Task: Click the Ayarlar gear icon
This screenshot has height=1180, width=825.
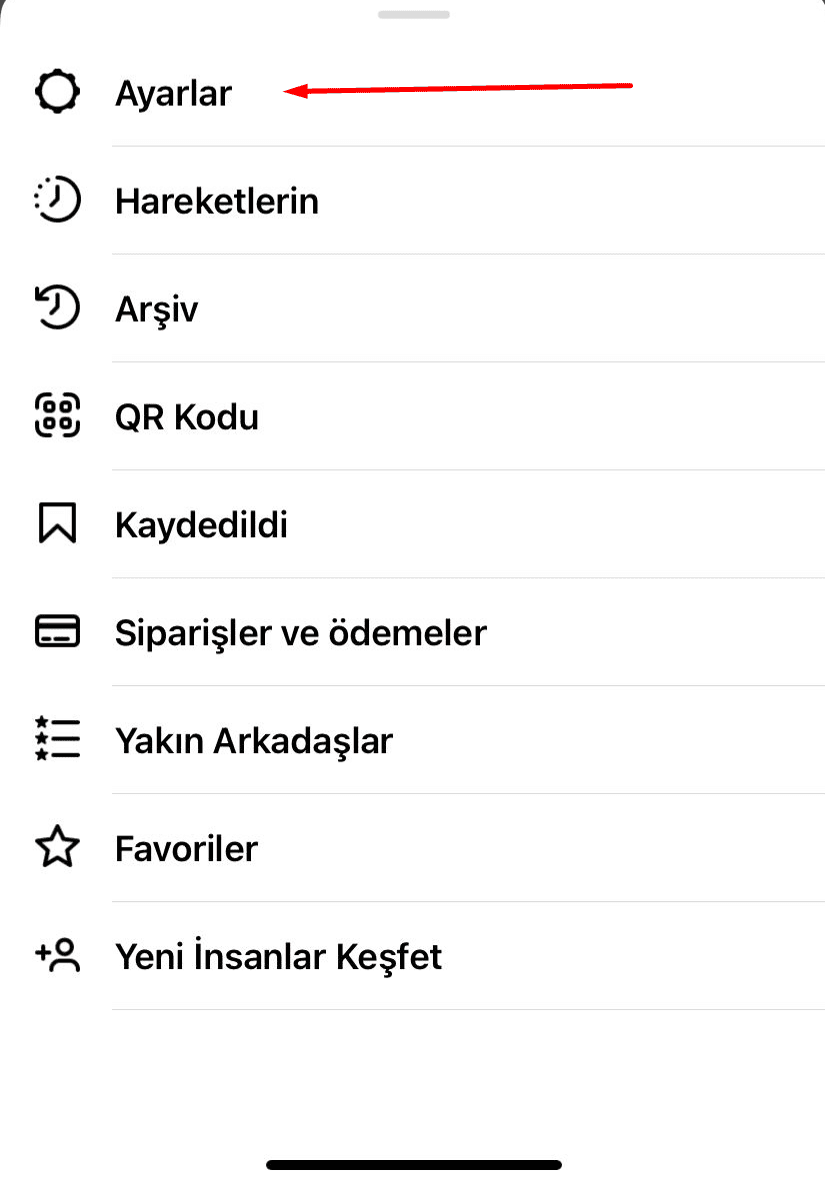Action: pos(57,91)
